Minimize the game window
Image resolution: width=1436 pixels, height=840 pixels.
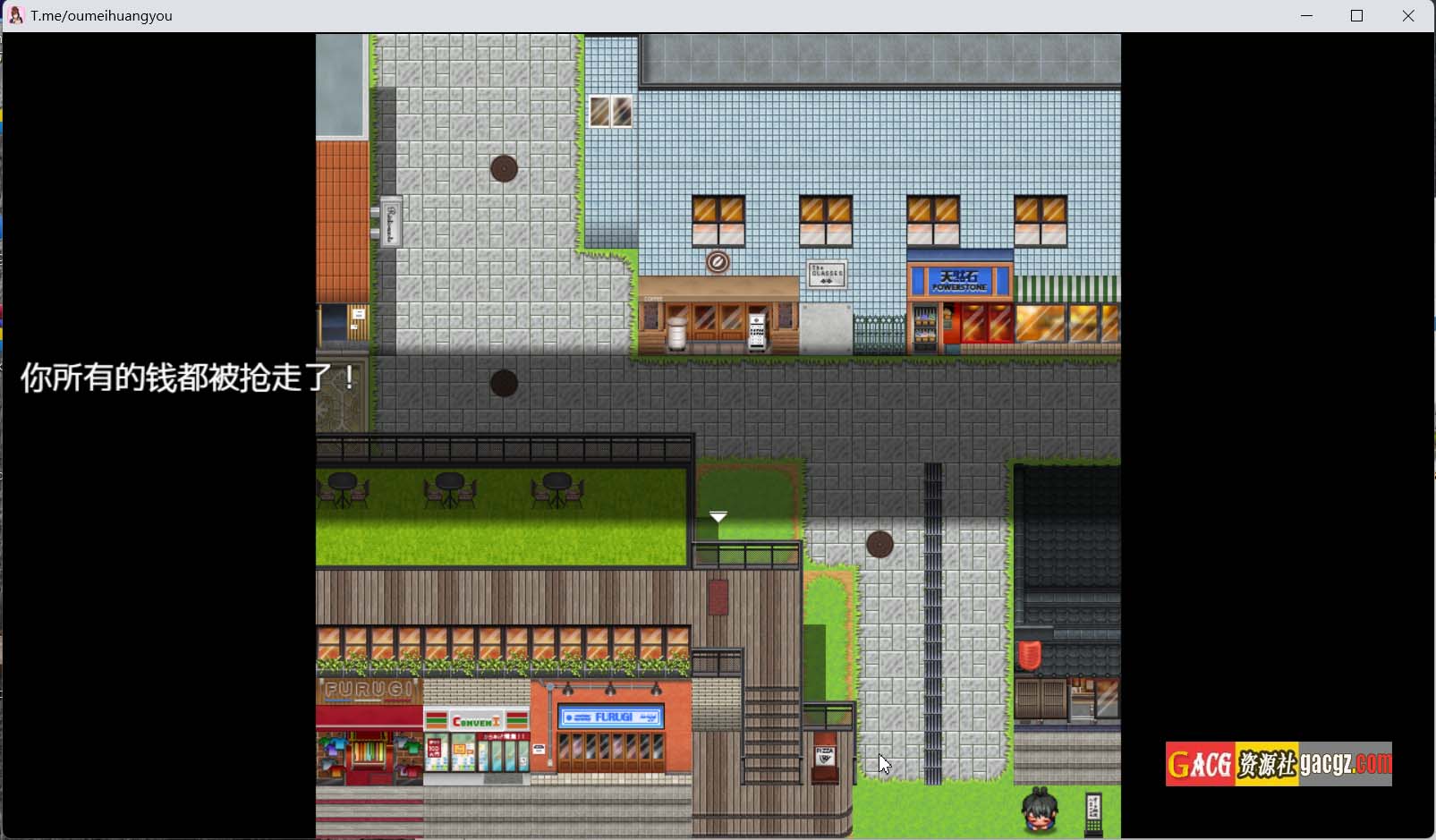(x=1306, y=16)
